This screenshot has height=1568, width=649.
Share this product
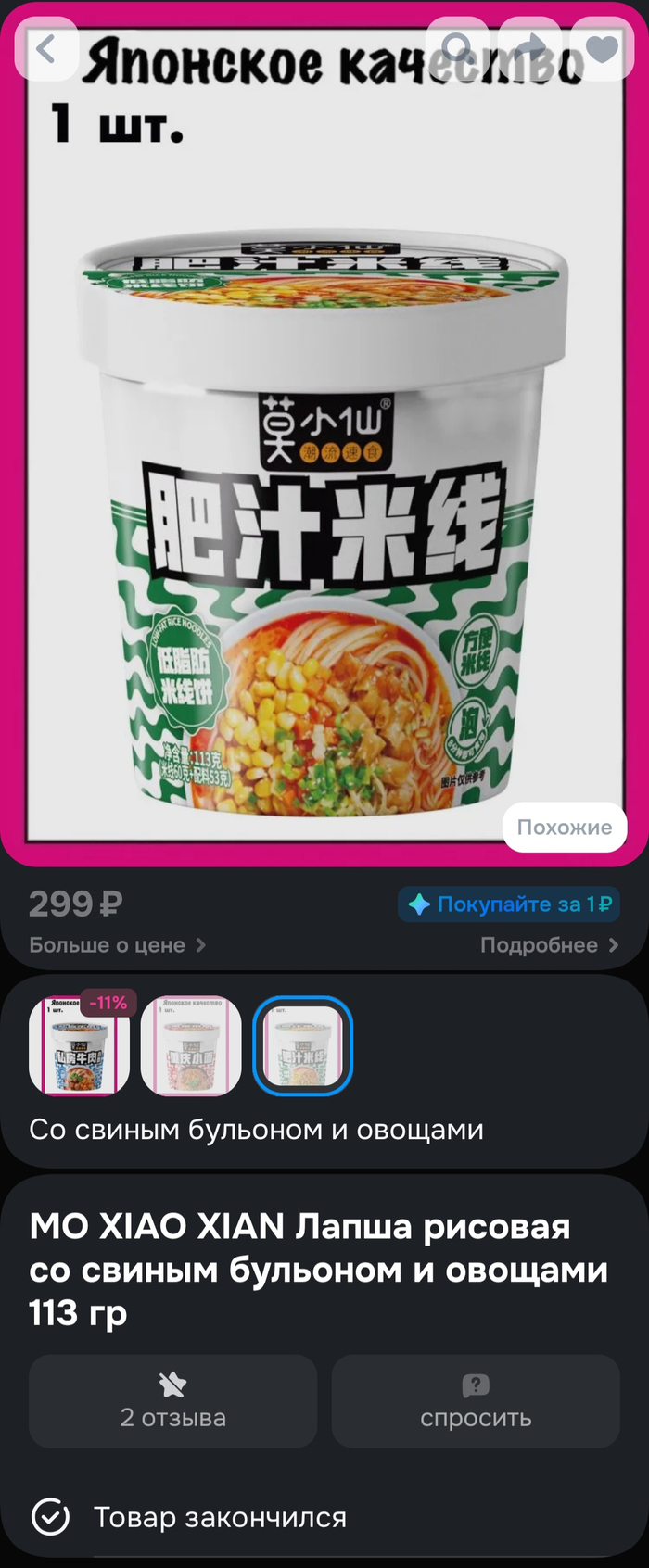tap(529, 48)
